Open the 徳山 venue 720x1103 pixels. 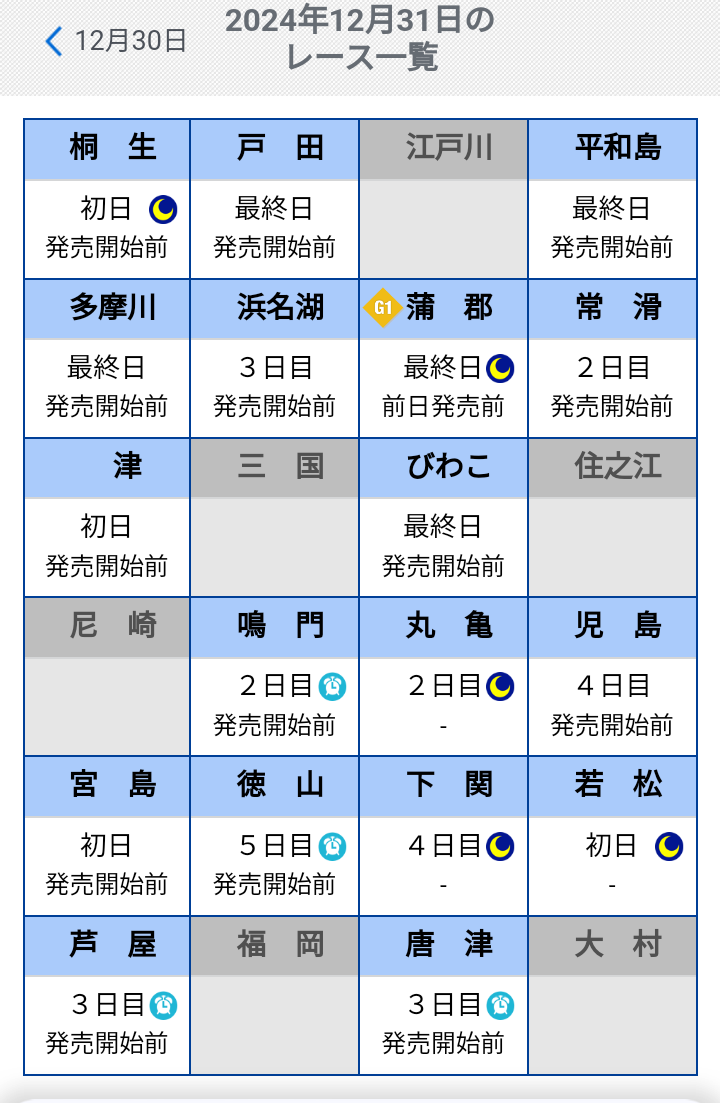[x=274, y=786]
